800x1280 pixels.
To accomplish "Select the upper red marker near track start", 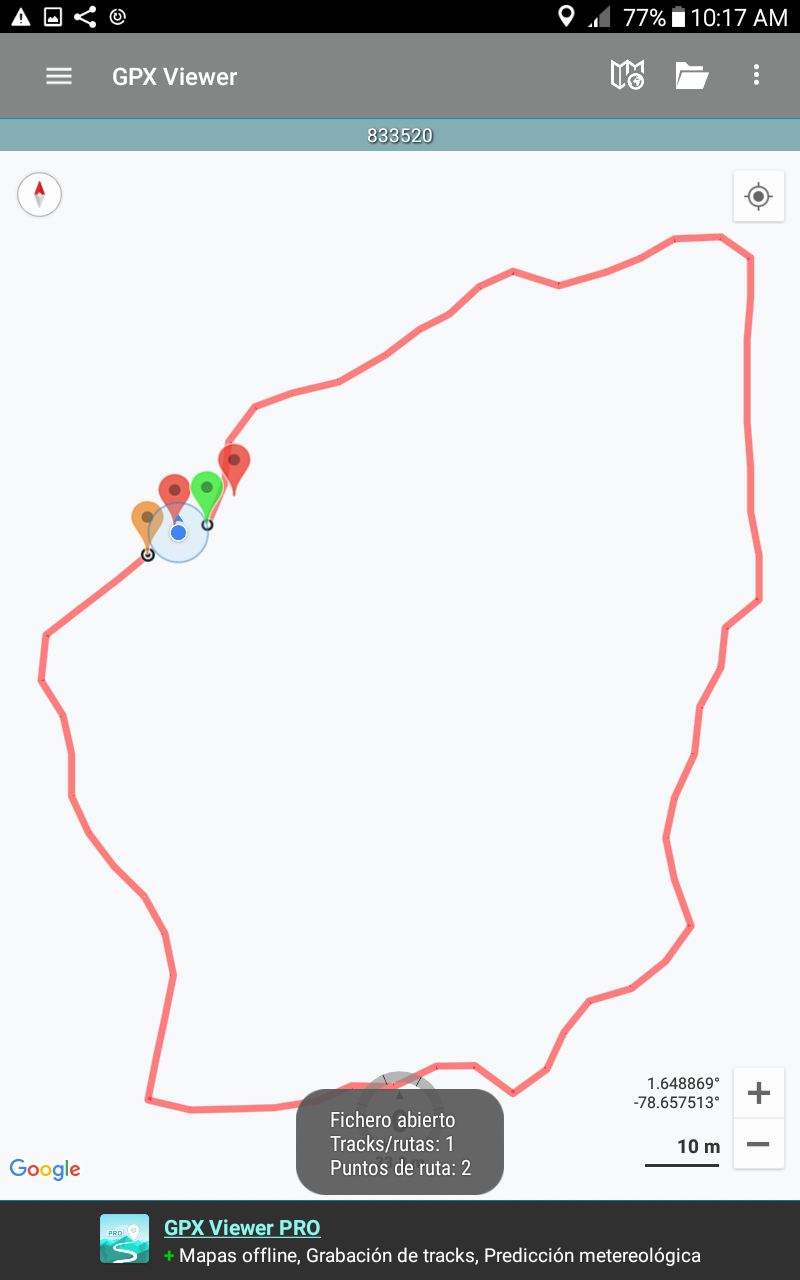I will 234,462.
